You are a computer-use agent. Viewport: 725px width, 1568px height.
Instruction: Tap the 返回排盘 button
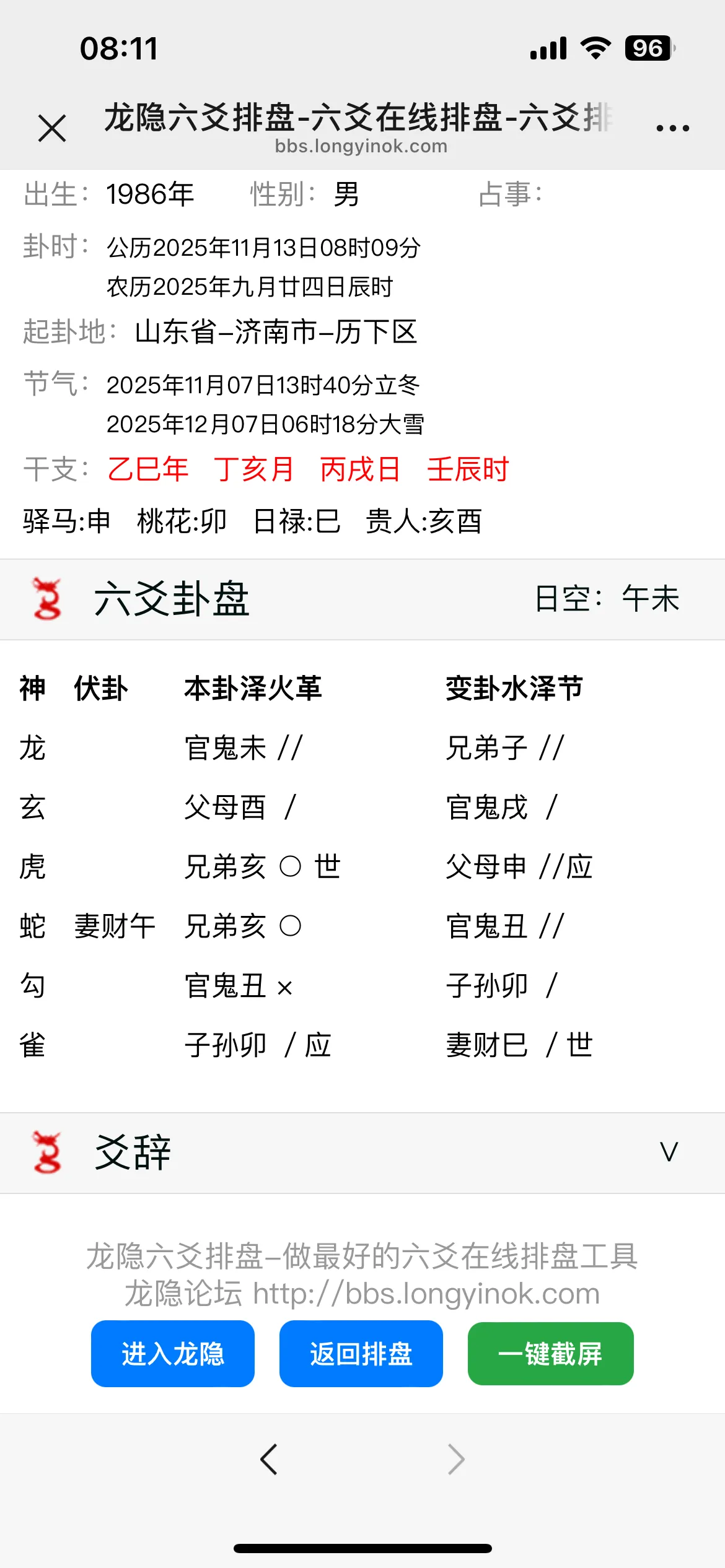(x=361, y=1353)
